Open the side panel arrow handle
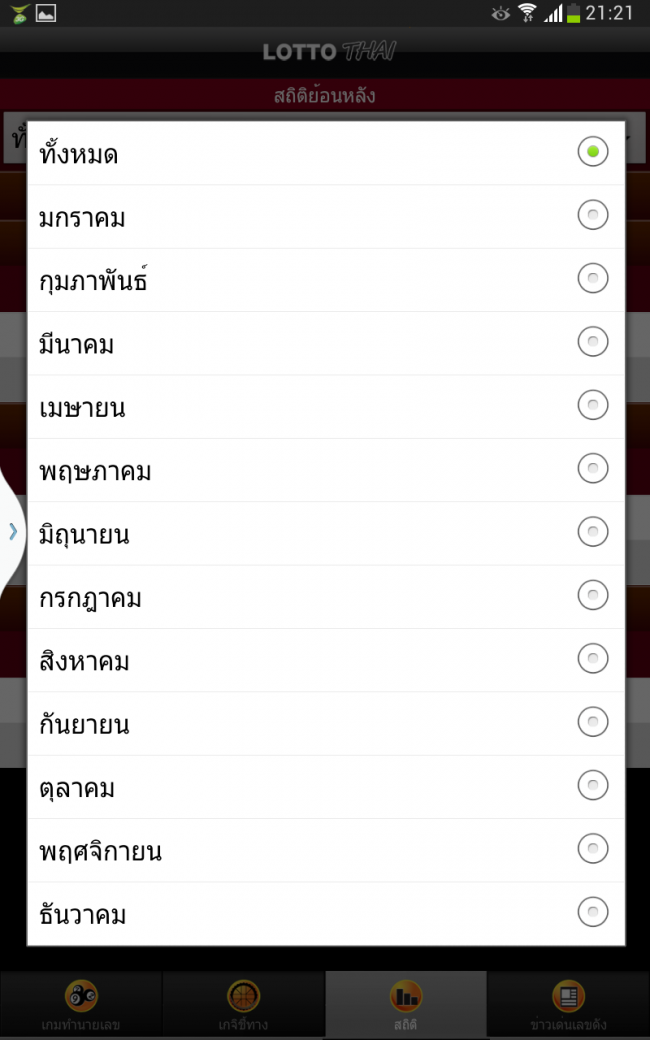650x1040 pixels. click(12, 531)
